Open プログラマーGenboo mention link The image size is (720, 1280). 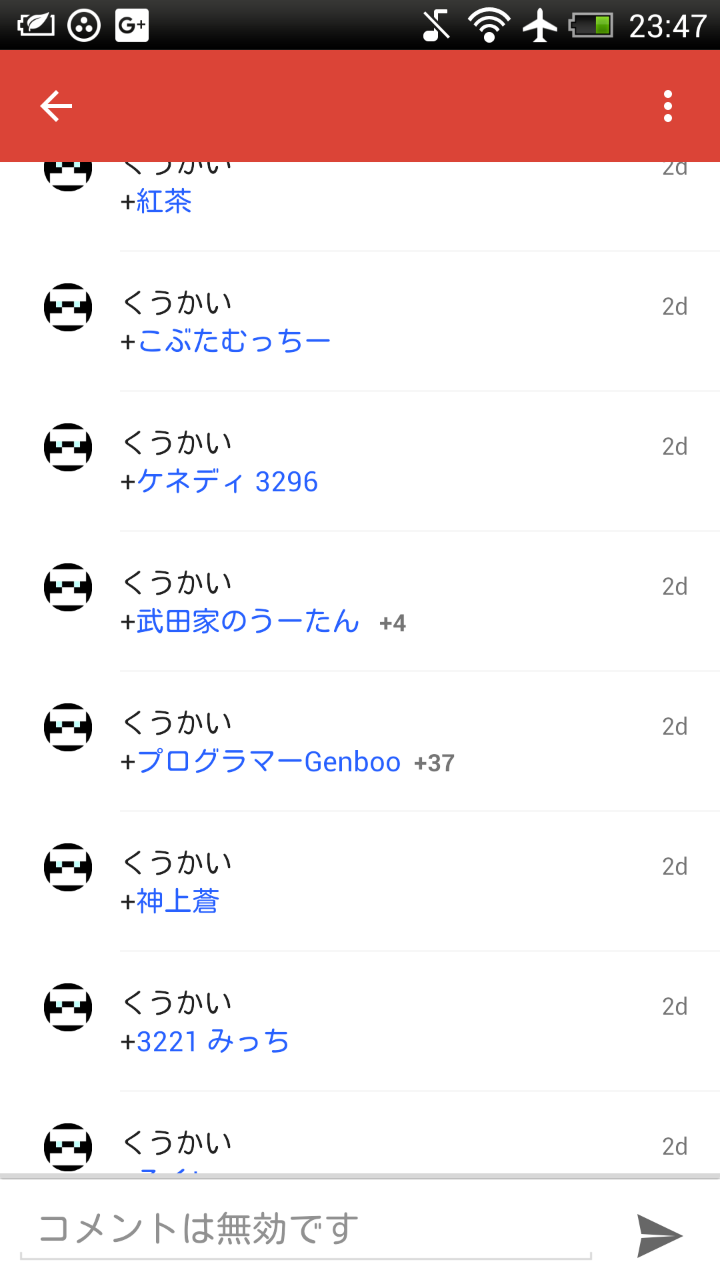tap(268, 762)
